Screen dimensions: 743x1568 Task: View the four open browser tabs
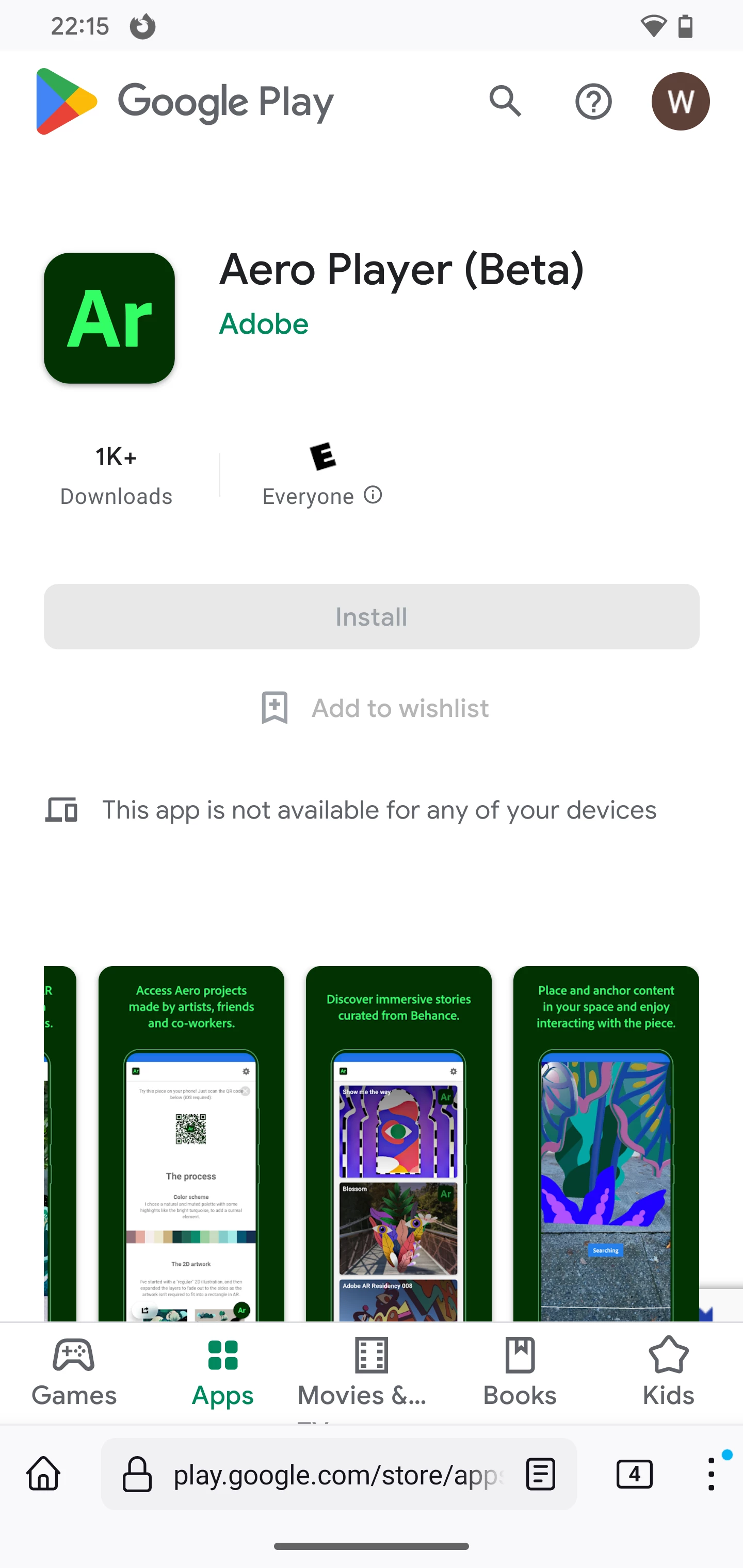tap(634, 1474)
